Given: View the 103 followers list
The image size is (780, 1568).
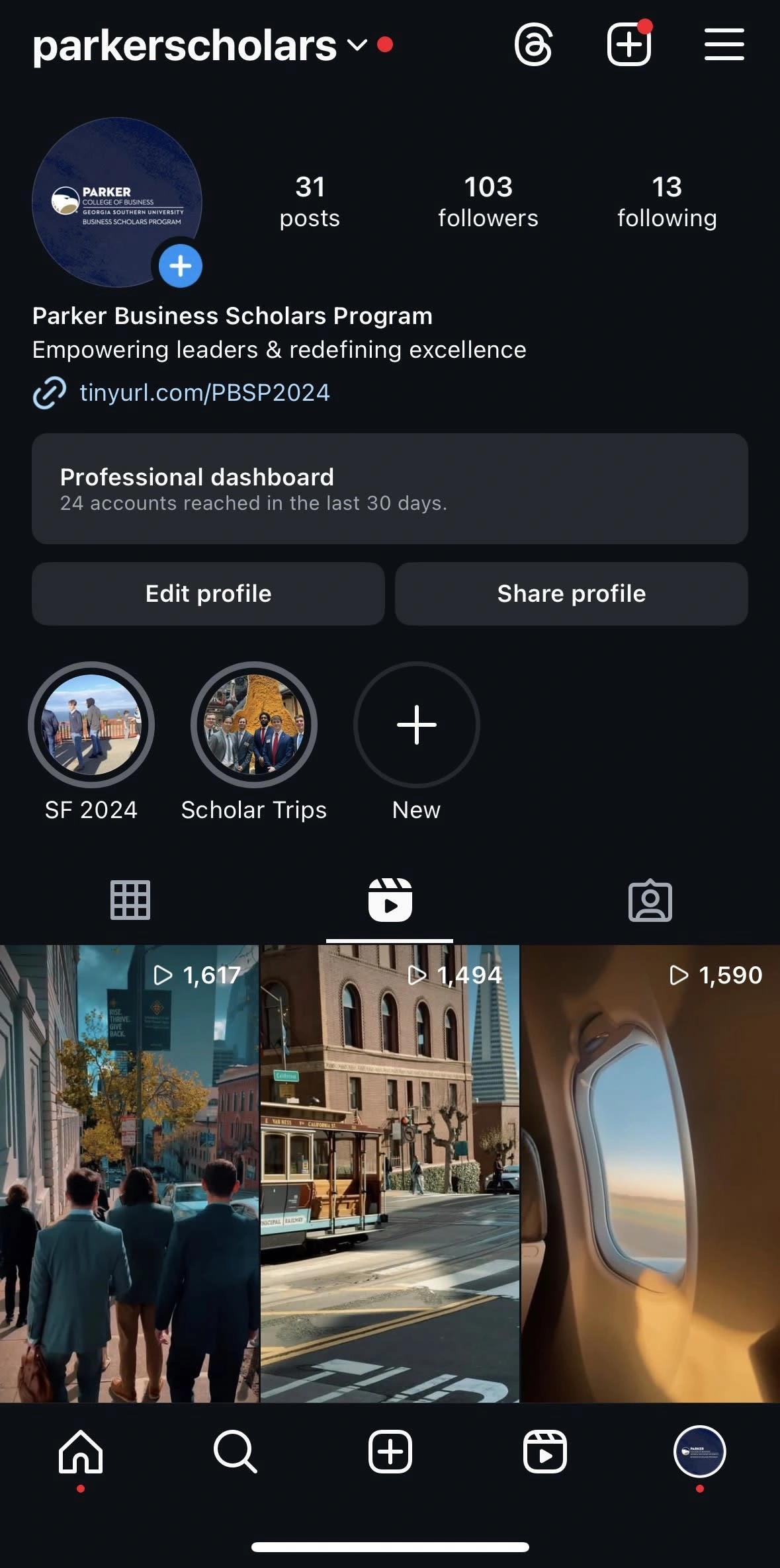Looking at the screenshot, I should click(x=488, y=202).
